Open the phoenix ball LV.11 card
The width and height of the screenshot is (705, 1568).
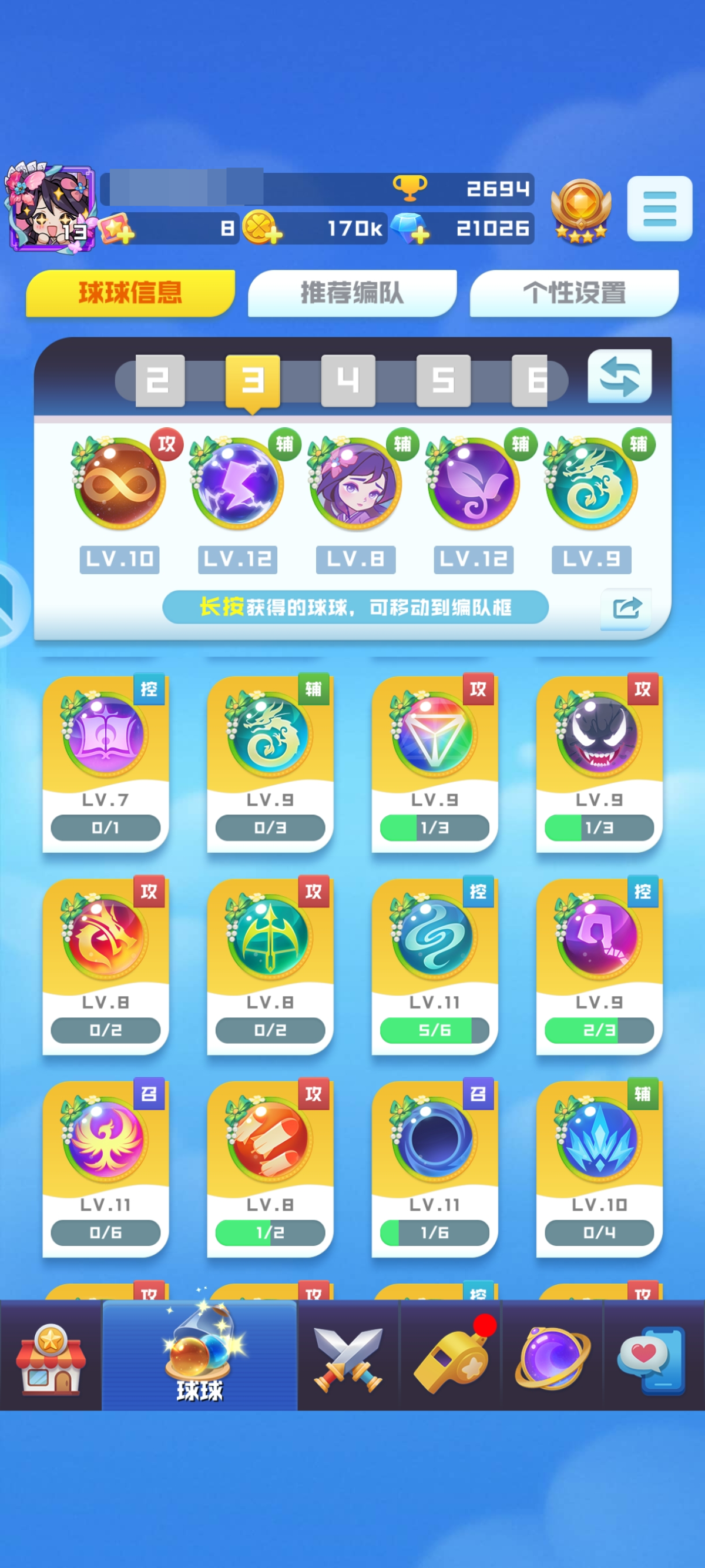pos(105,1166)
